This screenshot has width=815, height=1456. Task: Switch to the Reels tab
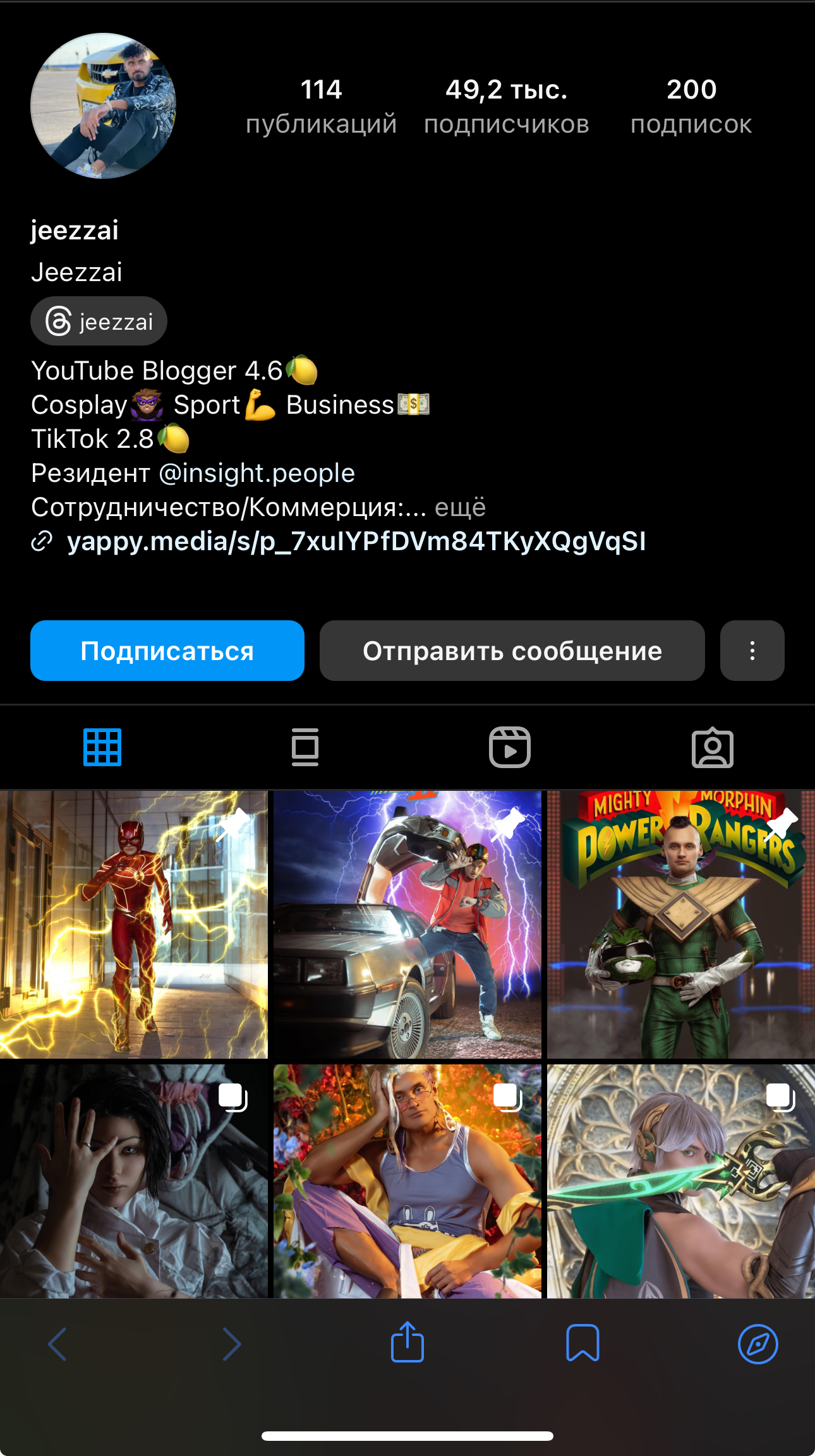point(509,747)
